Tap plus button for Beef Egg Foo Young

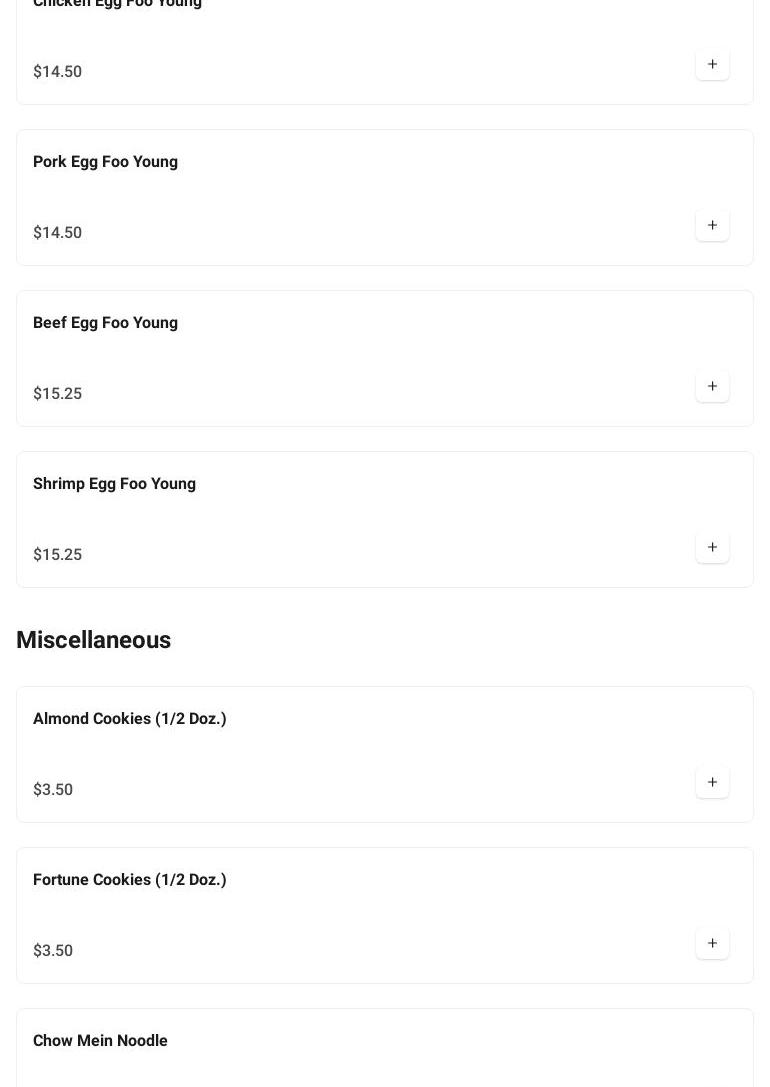click(712, 386)
